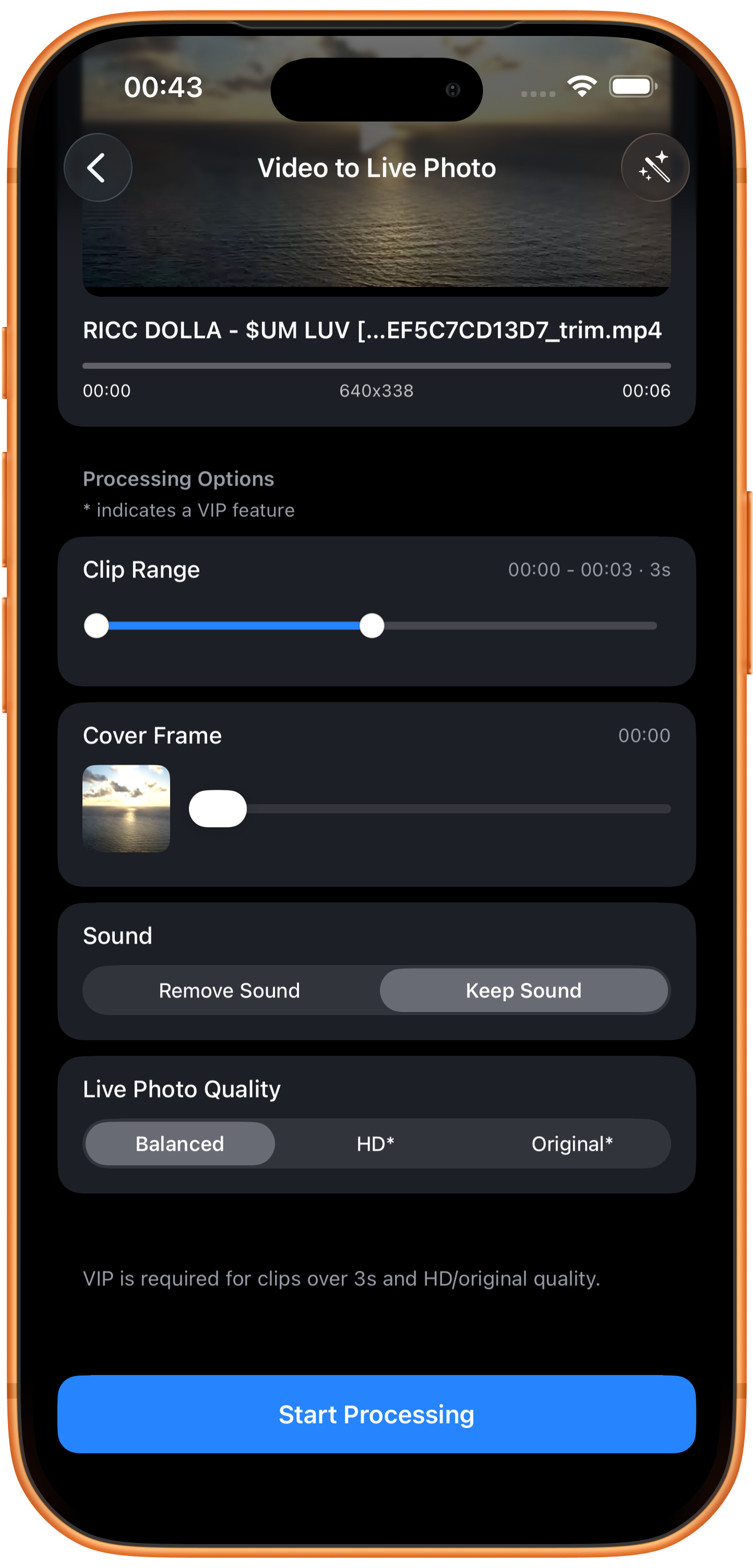Go back using the back arrow
Image resolution: width=753 pixels, height=1568 pixels.
[98, 167]
